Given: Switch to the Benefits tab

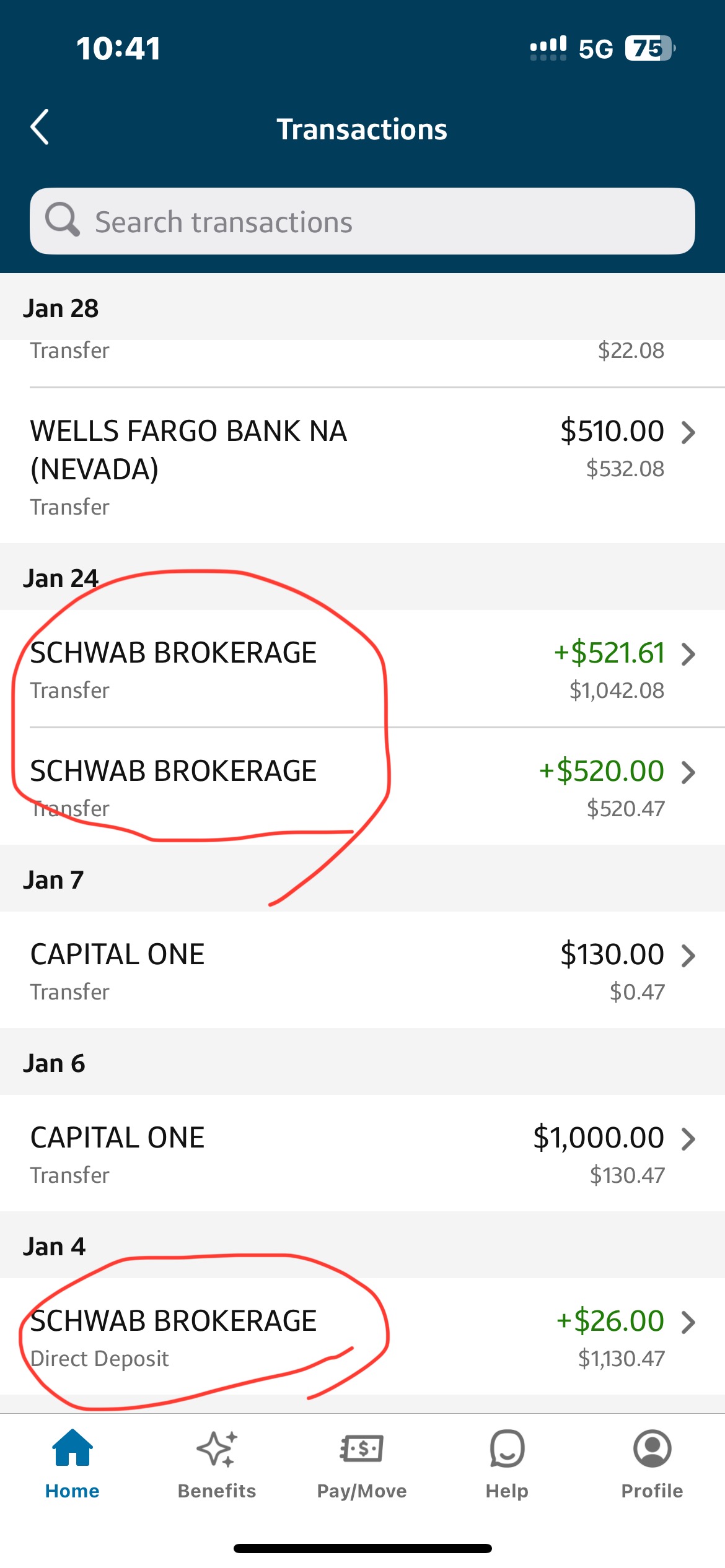Looking at the screenshot, I should coord(217,1464).
